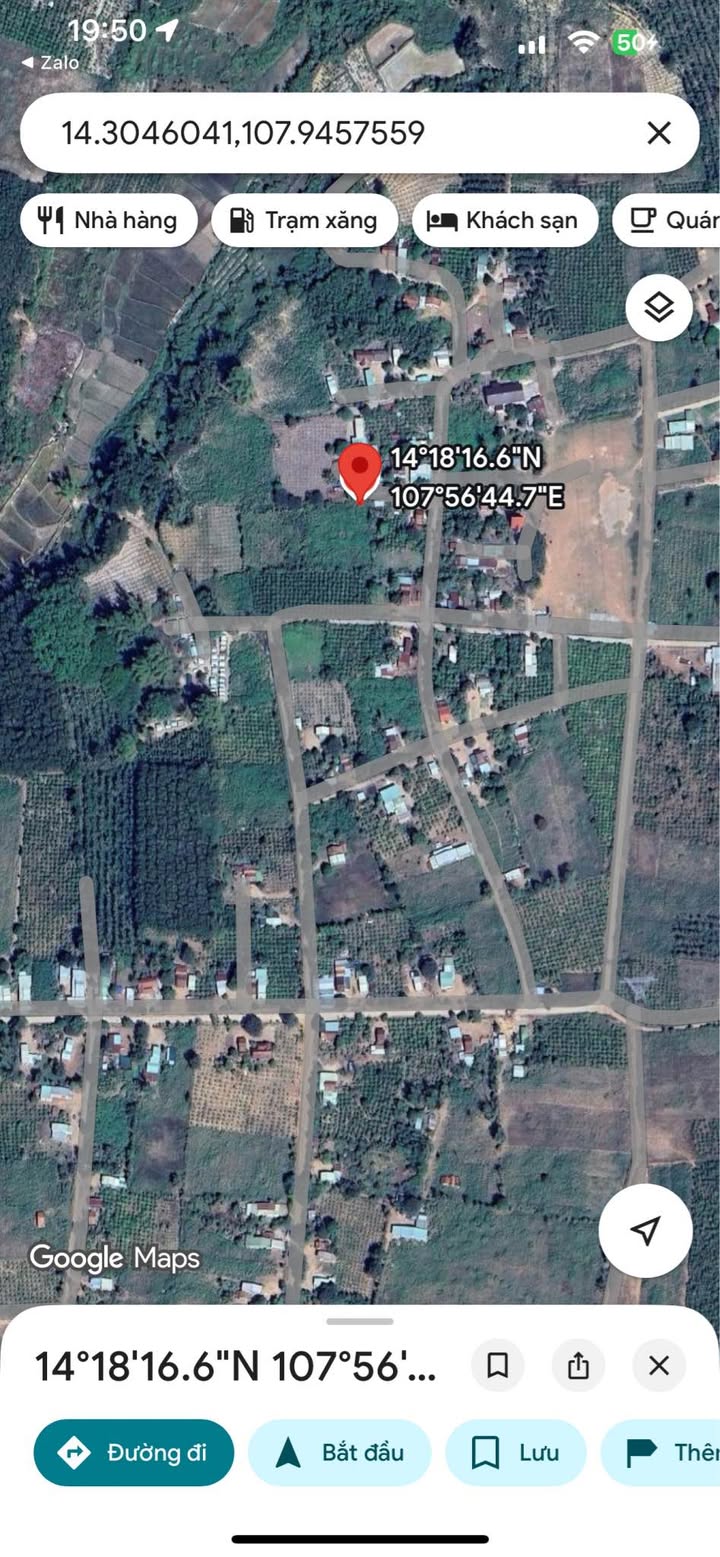Clear the search with the X icon
The width and height of the screenshot is (720, 1557).
point(658,133)
